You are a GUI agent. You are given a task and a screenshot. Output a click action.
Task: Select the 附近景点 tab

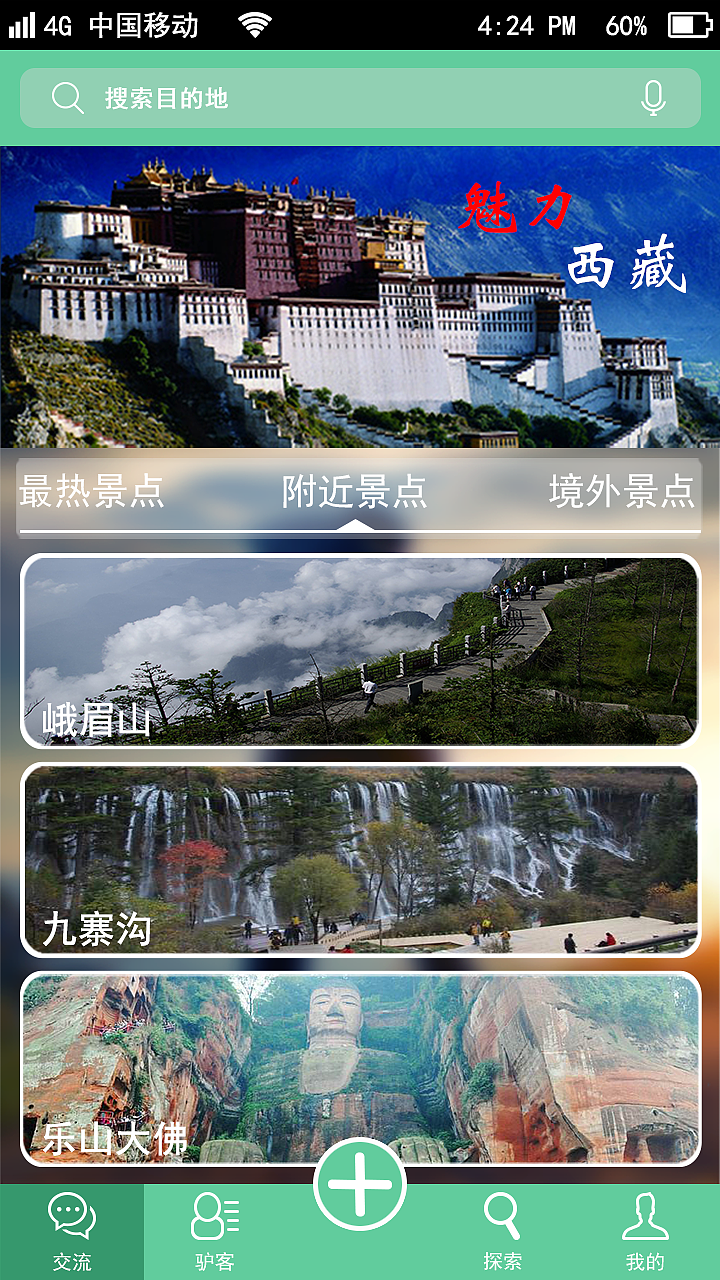coord(355,492)
